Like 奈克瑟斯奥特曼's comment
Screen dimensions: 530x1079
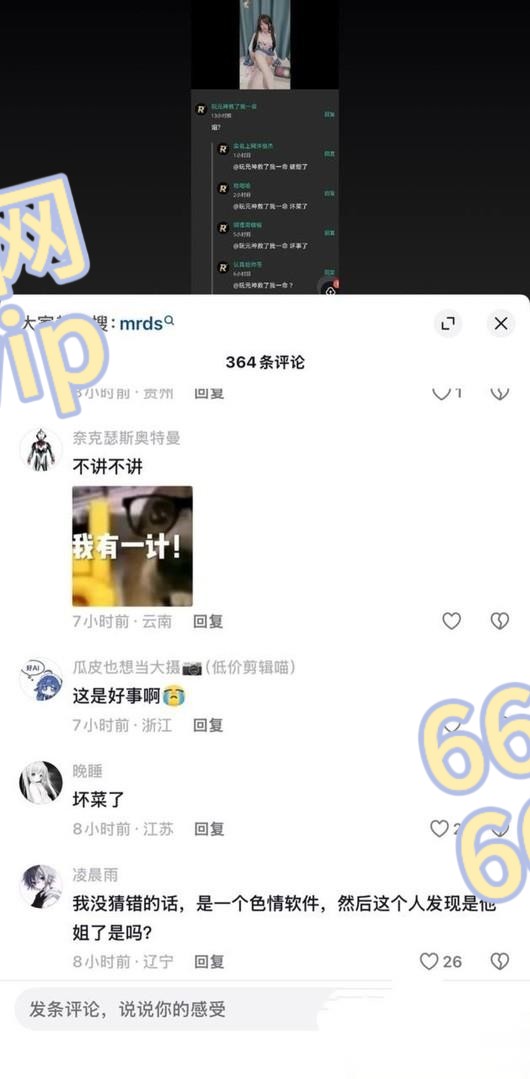coord(451,621)
